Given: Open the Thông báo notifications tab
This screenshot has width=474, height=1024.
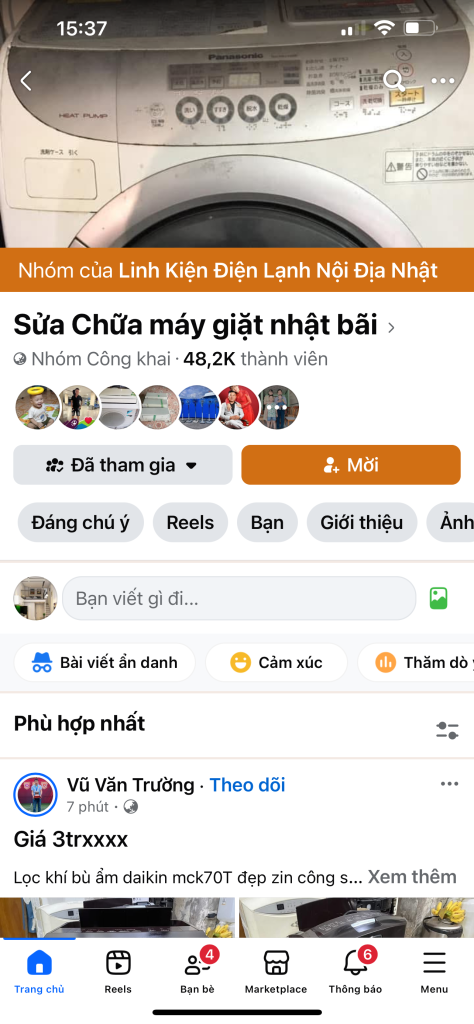Looking at the screenshot, I should pyautogui.click(x=355, y=972).
